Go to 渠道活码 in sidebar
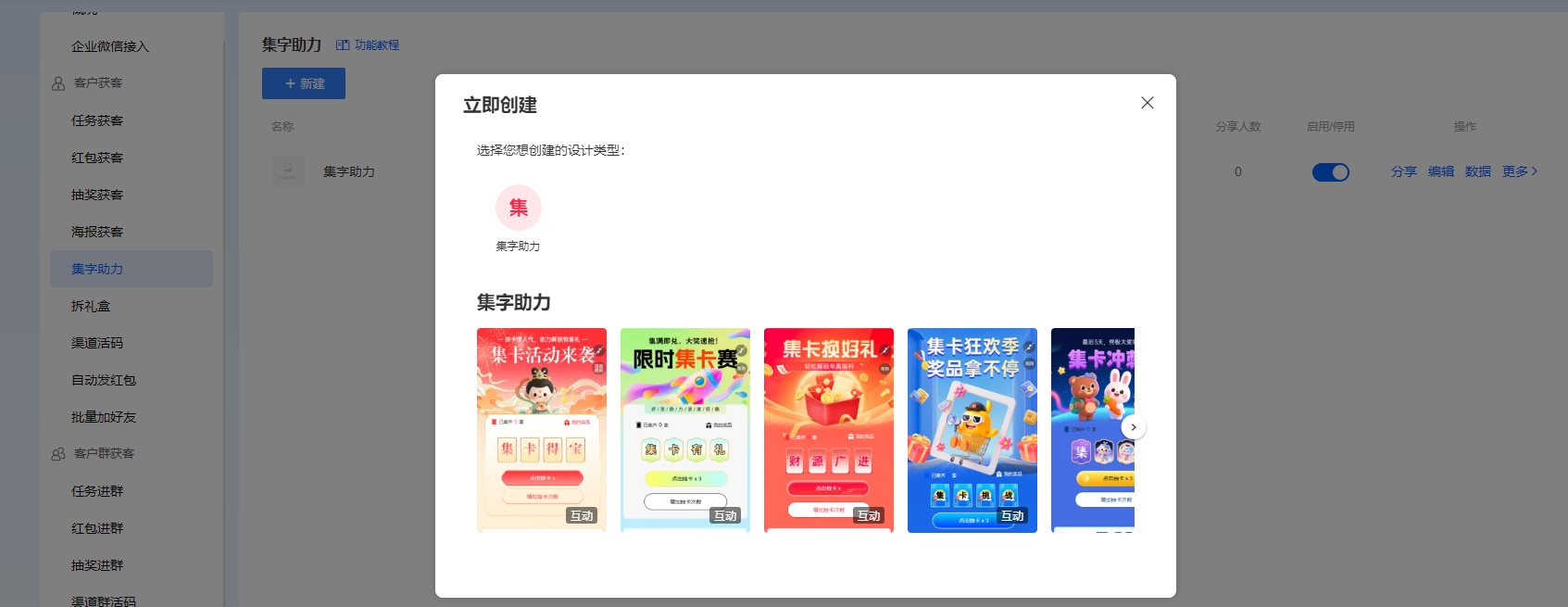 [x=97, y=343]
